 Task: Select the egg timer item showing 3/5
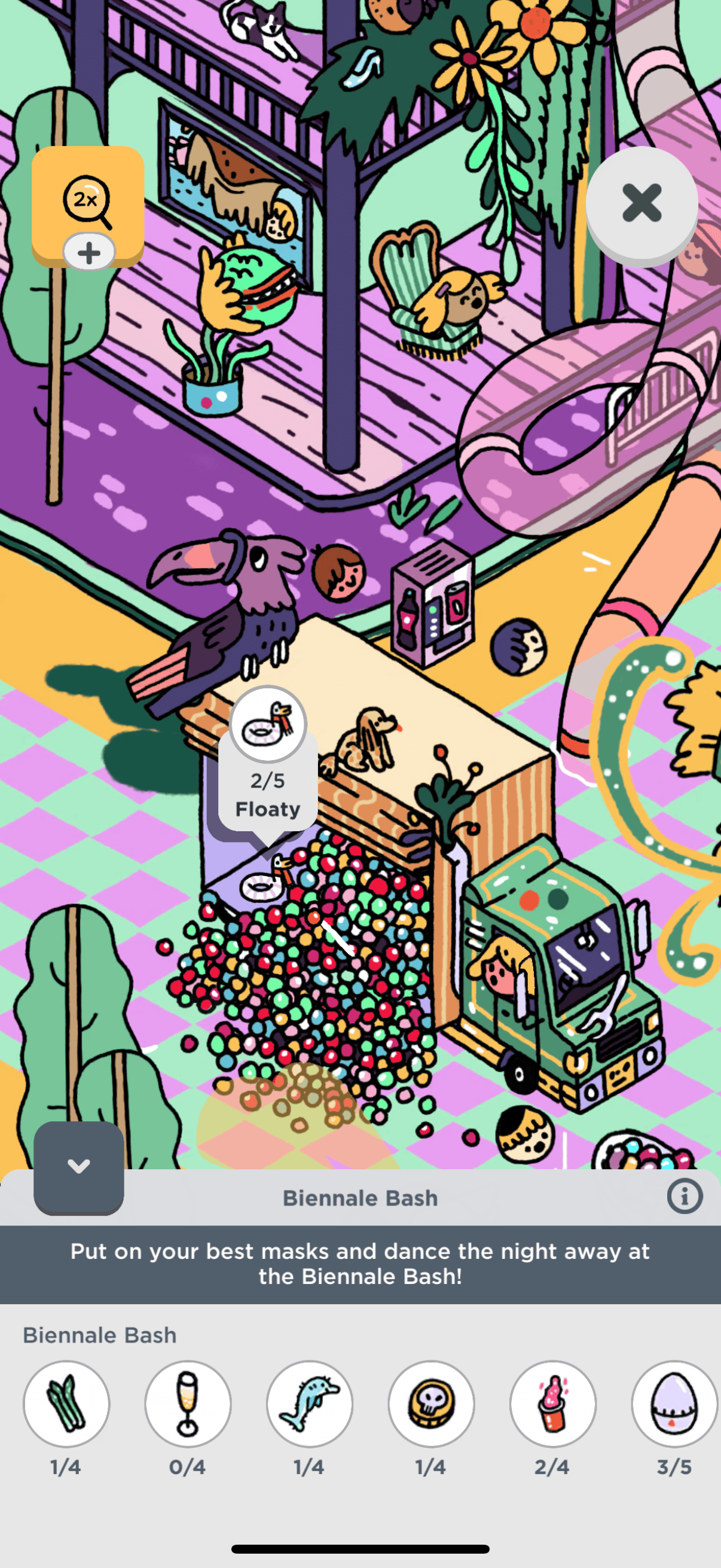(674, 1404)
